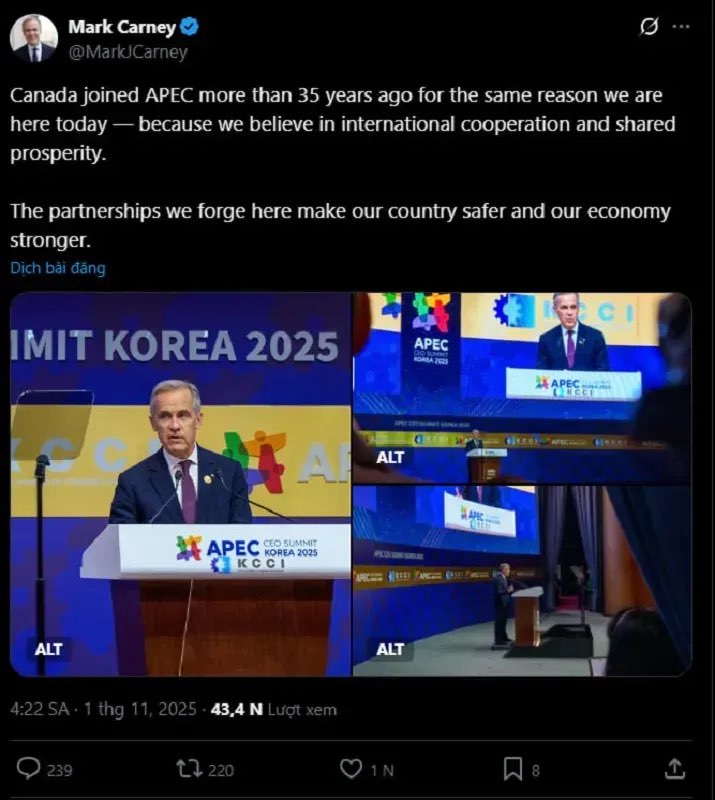Tap 'Dịch bài đăng' to translate post

click(58, 268)
